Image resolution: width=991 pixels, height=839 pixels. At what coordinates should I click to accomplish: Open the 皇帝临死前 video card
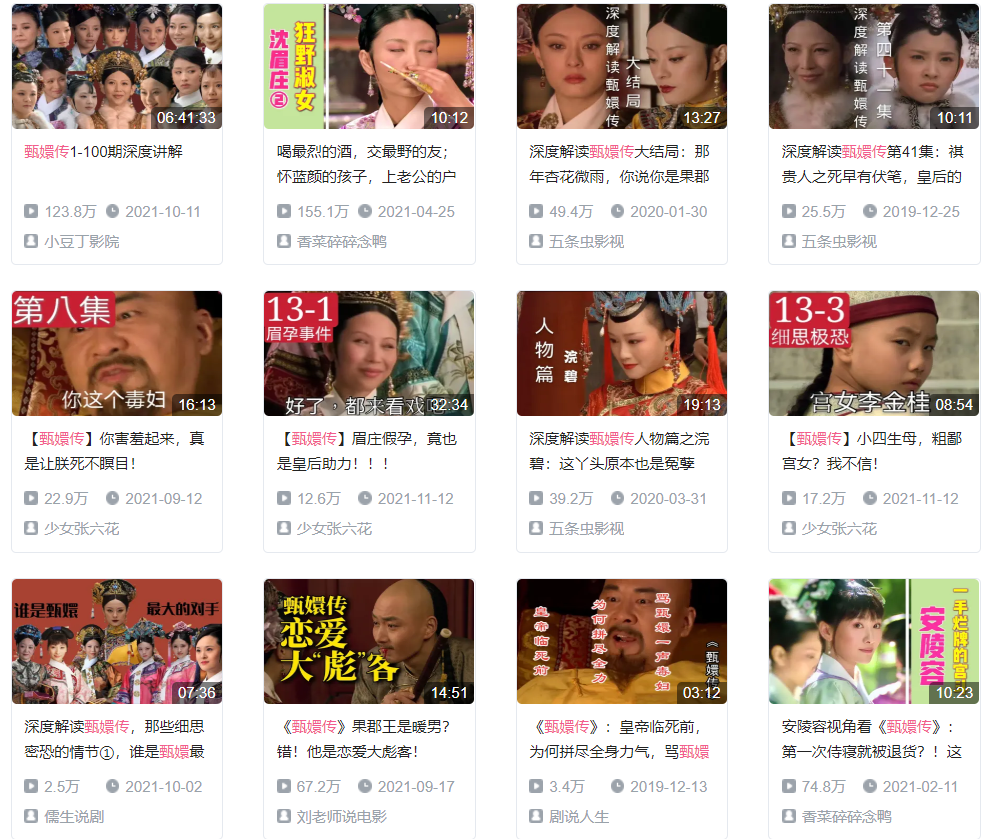621,641
